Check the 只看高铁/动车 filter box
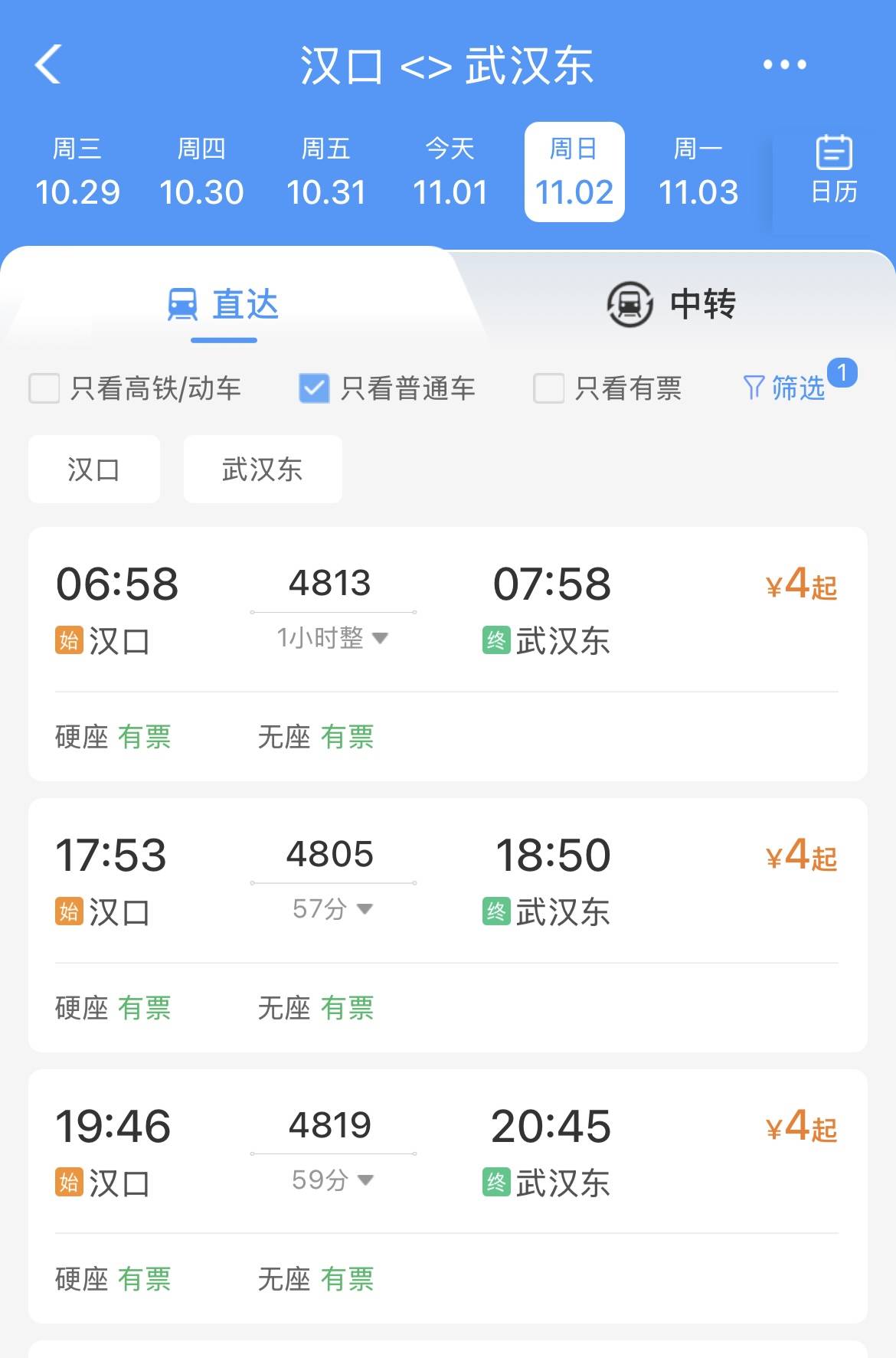896x1358 pixels. pos(44,388)
